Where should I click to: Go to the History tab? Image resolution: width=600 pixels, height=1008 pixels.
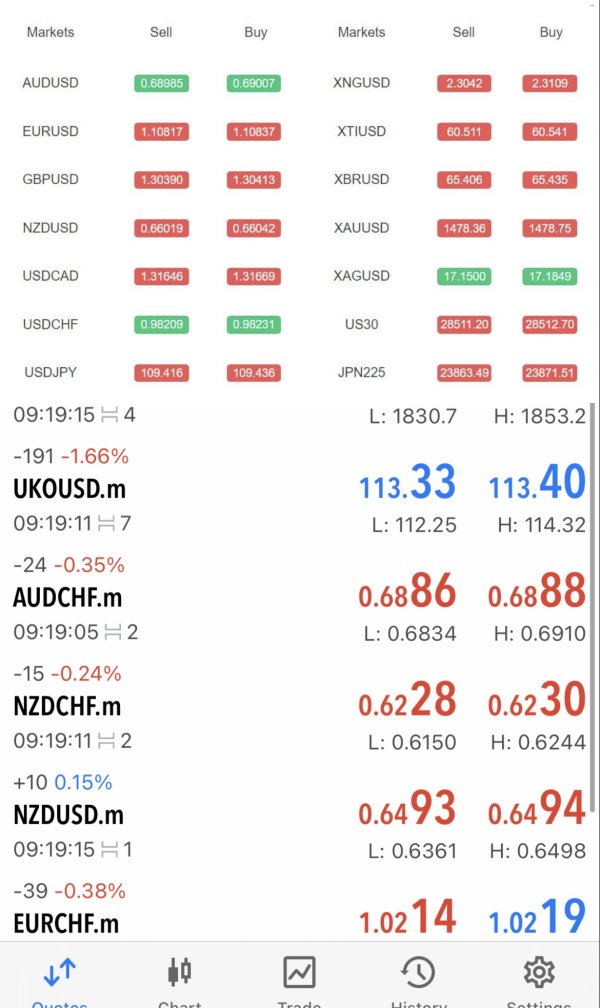(419, 980)
